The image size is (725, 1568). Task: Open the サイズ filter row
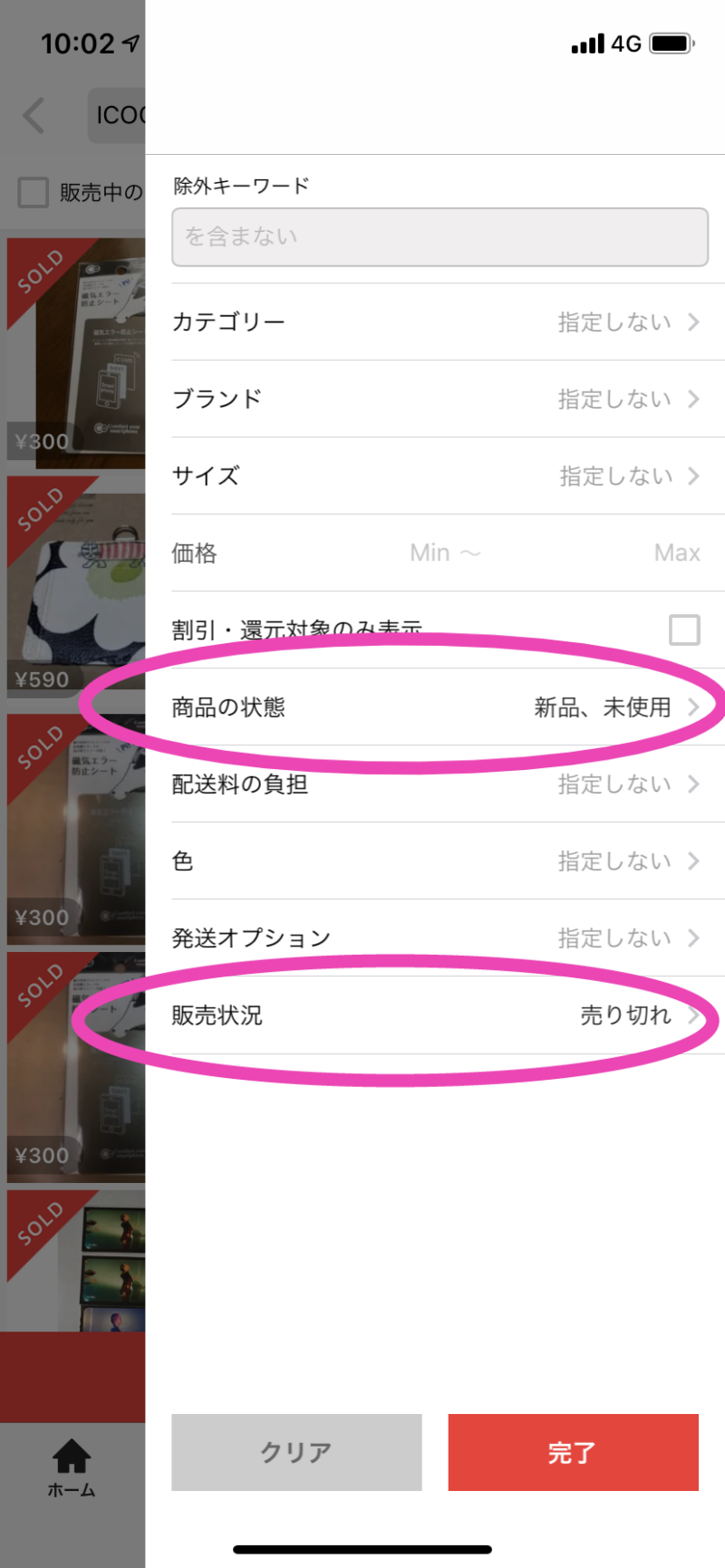[x=436, y=476]
